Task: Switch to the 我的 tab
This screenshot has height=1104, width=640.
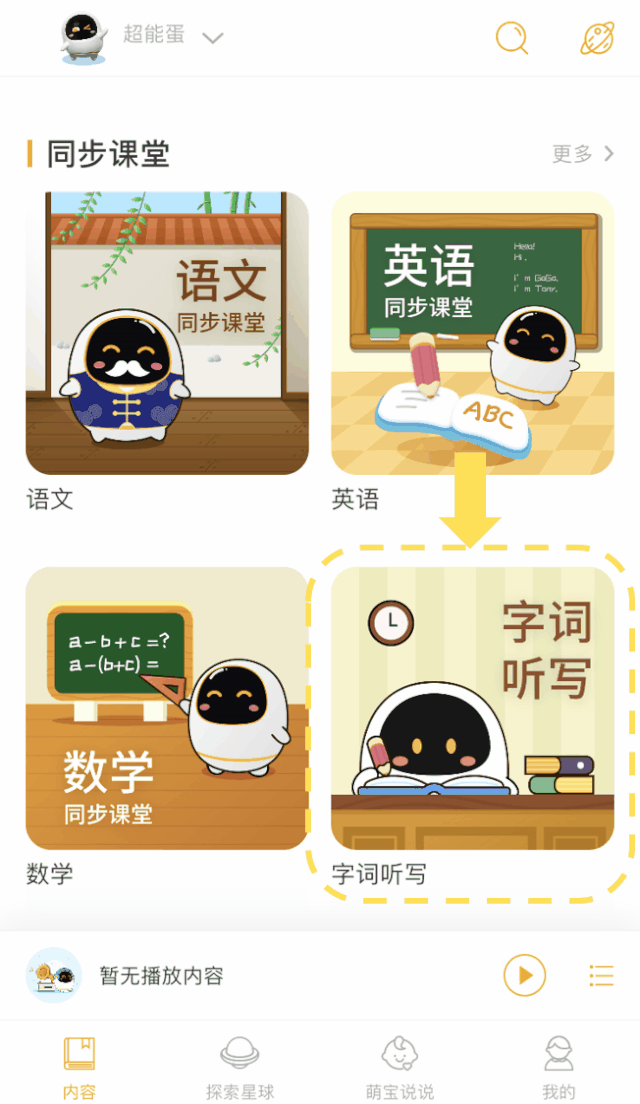Action: click(x=559, y=1066)
